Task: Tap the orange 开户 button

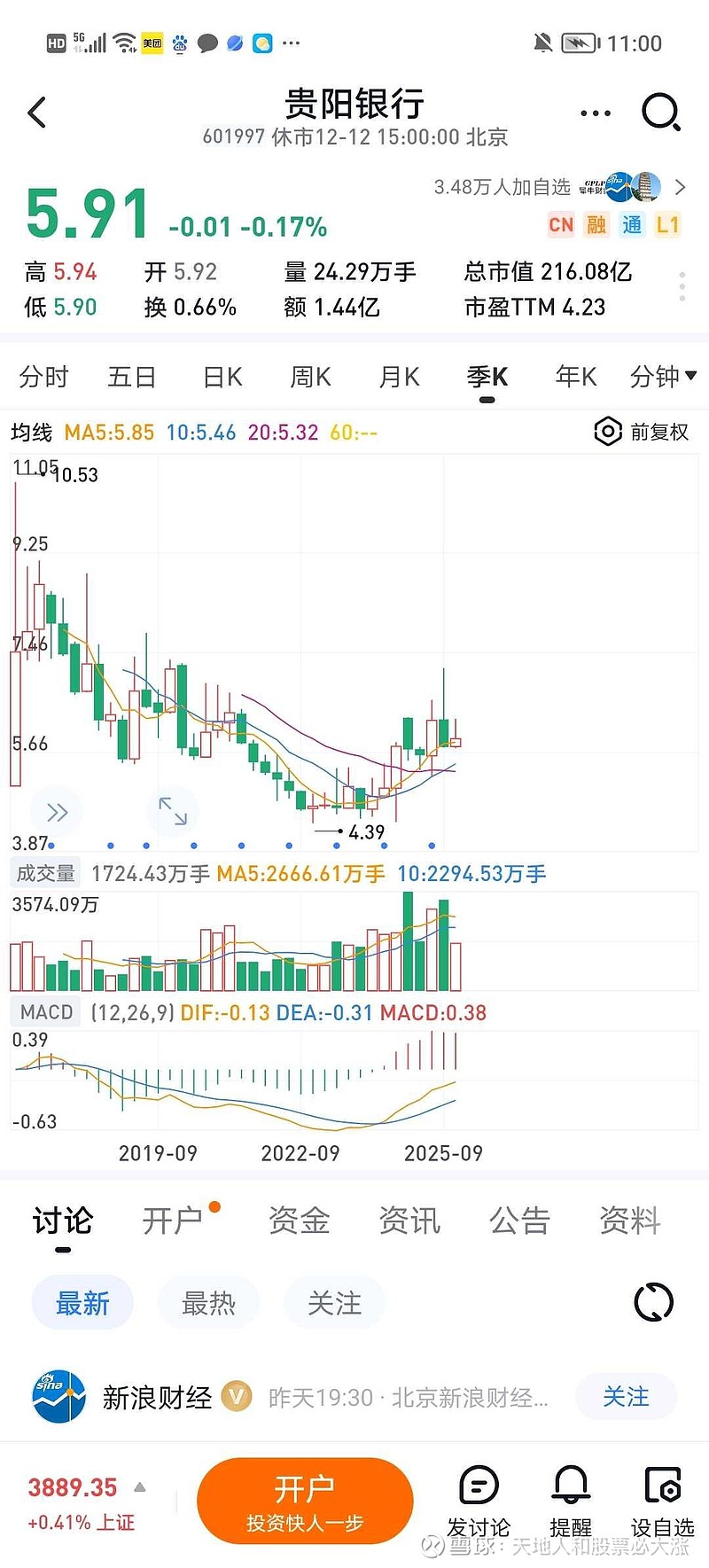Action: pyautogui.click(x=305, y=1500)
